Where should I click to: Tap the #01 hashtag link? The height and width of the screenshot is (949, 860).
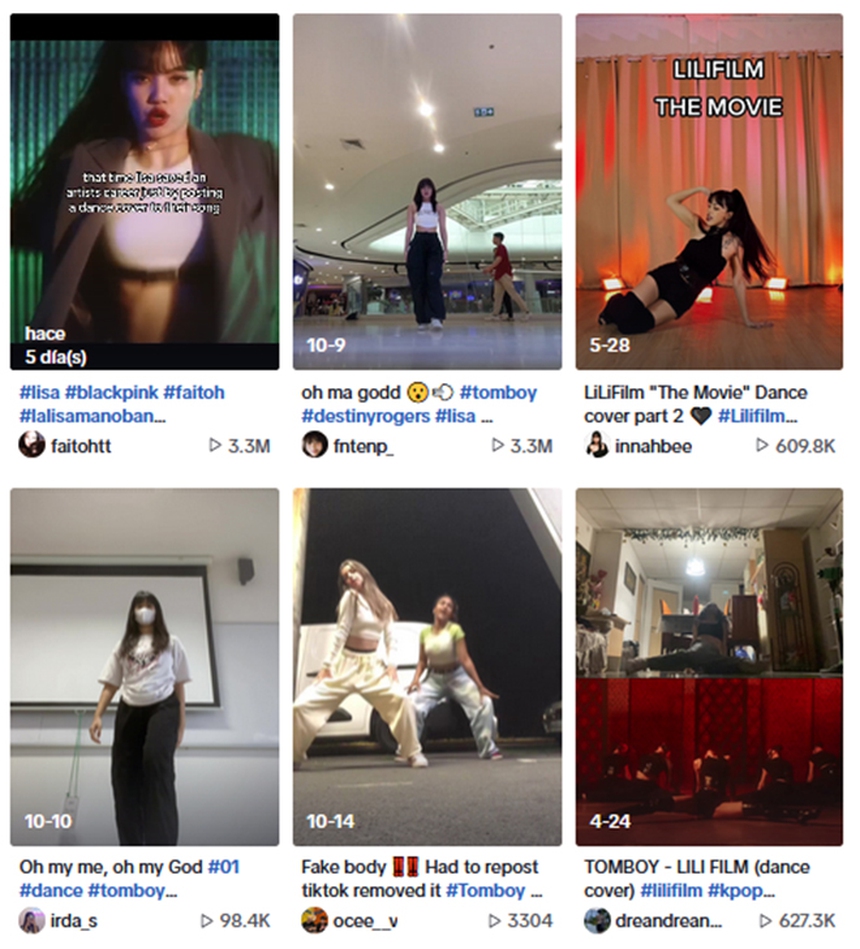[x=224, y=867]
